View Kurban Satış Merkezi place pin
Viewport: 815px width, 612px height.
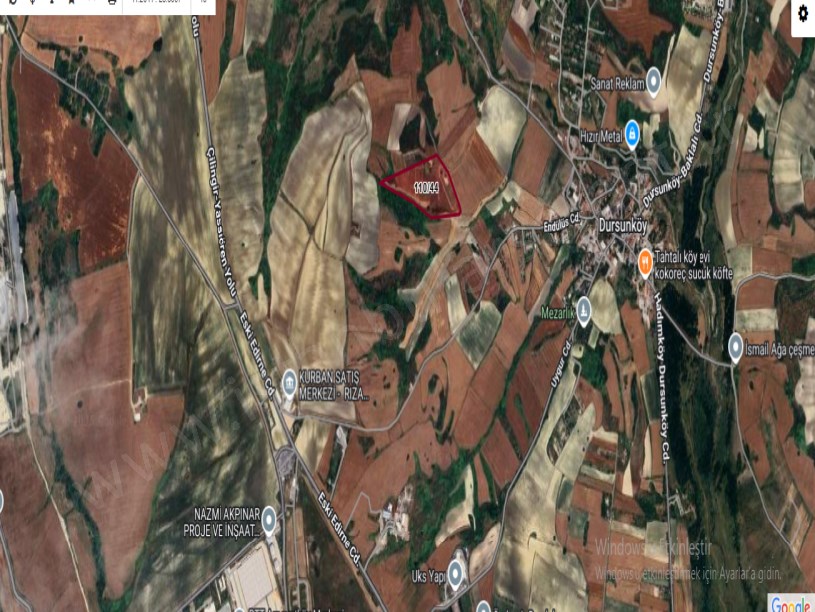[x=289, y=379]
